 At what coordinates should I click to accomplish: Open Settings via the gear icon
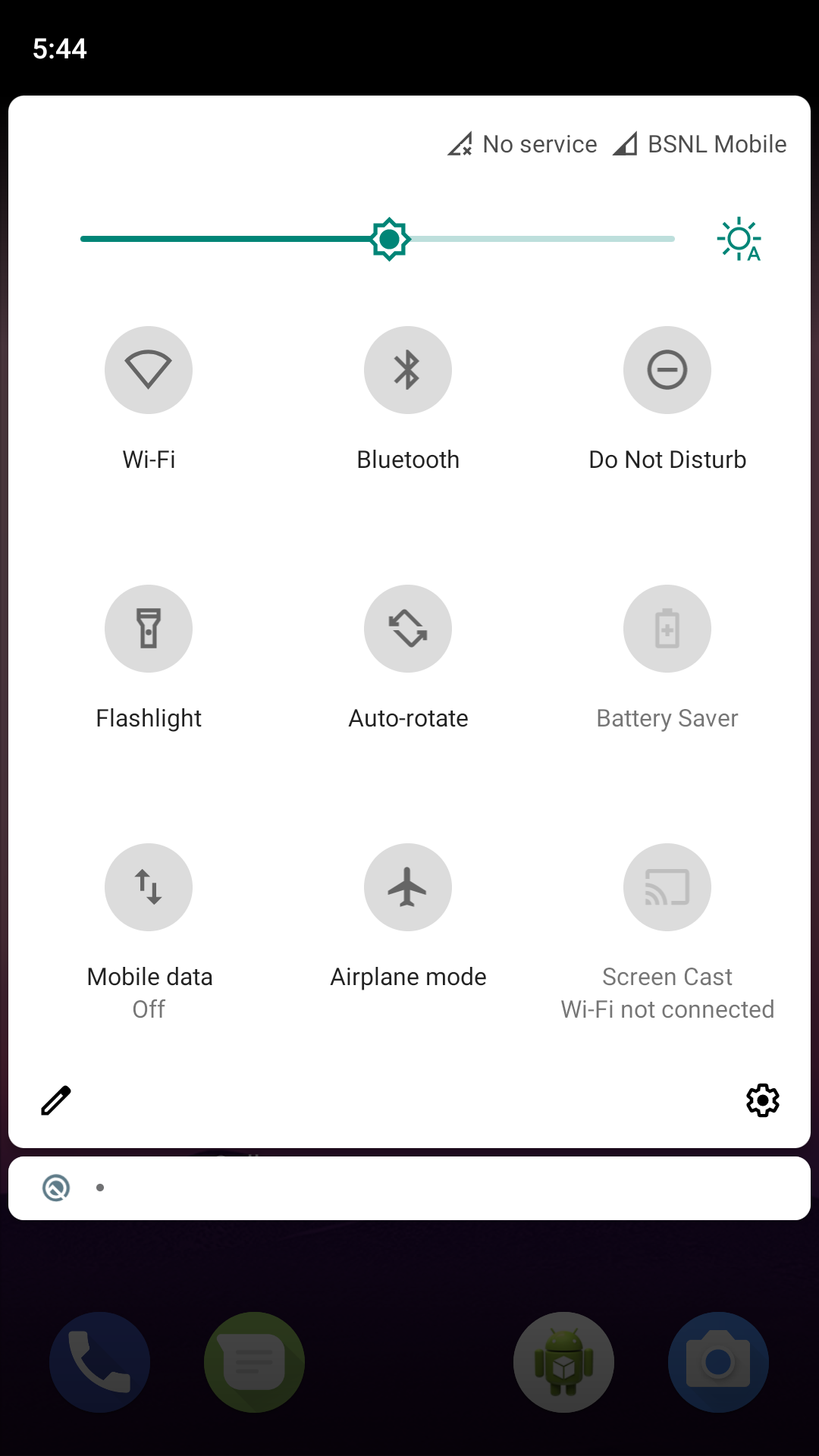(763, 1100)
